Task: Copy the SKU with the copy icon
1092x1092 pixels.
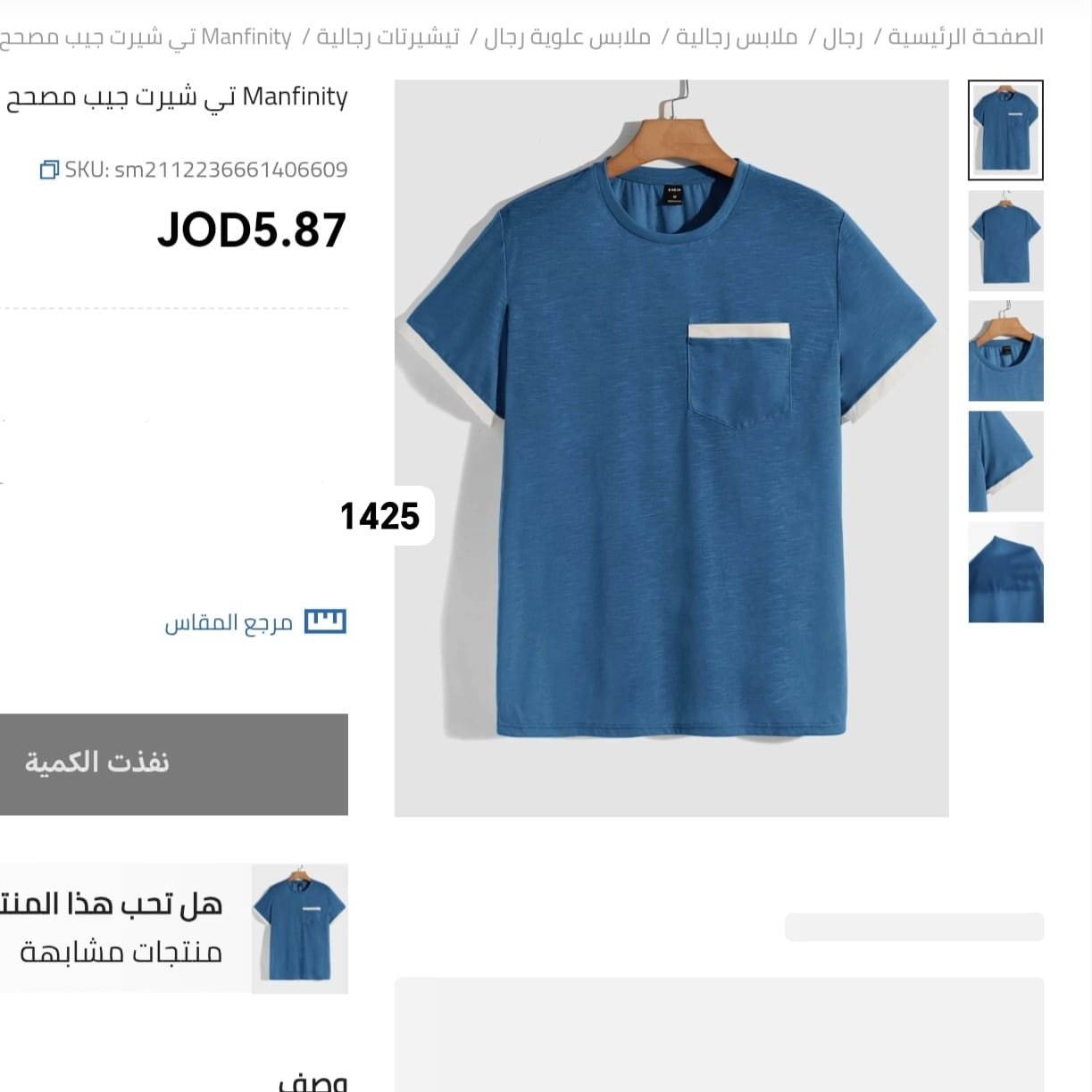Action: click(49, 170)
